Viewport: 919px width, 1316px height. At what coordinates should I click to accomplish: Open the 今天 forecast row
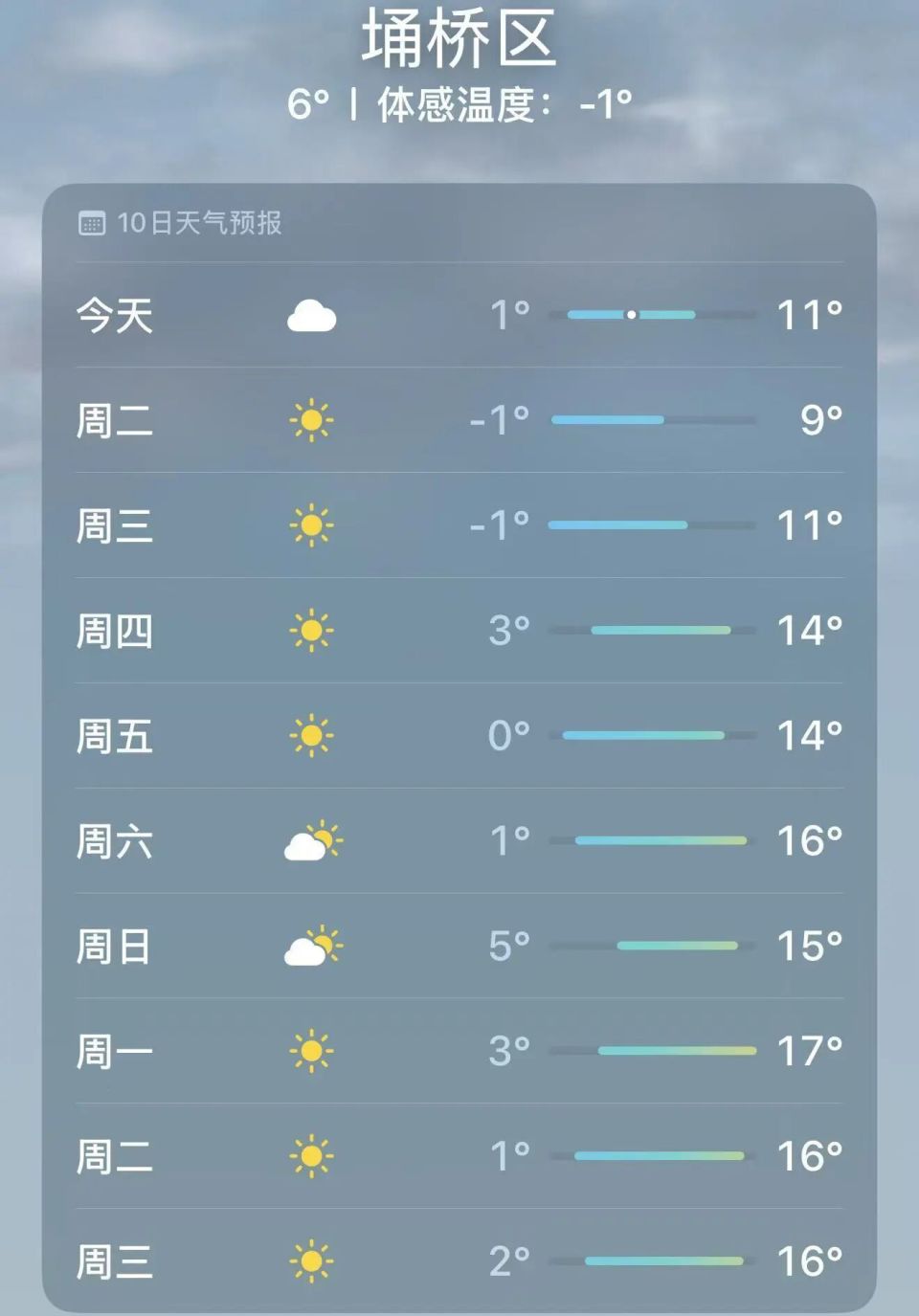[x=459, y=314]
